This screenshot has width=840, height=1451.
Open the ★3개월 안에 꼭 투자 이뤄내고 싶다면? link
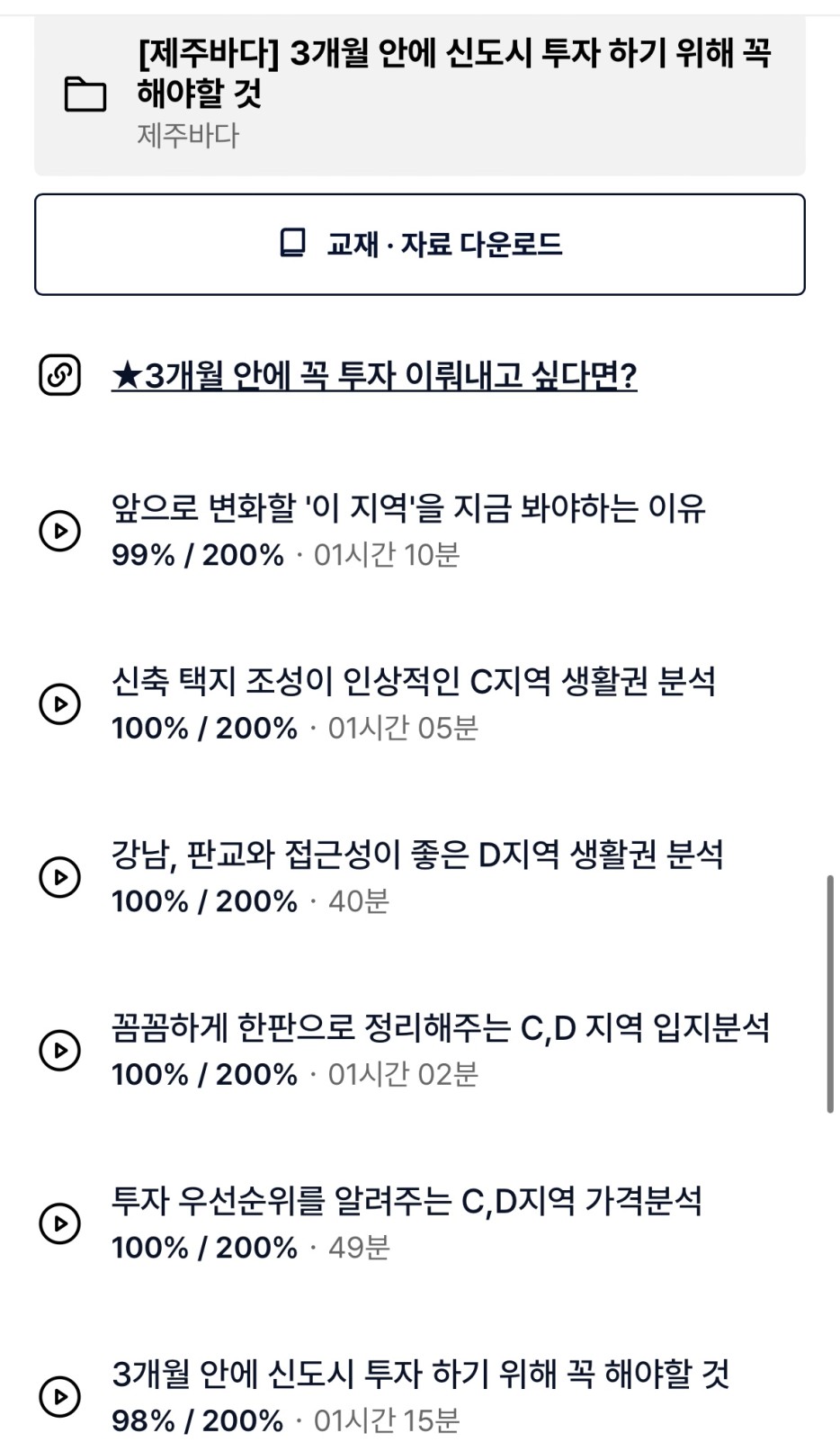pos(374,375)
